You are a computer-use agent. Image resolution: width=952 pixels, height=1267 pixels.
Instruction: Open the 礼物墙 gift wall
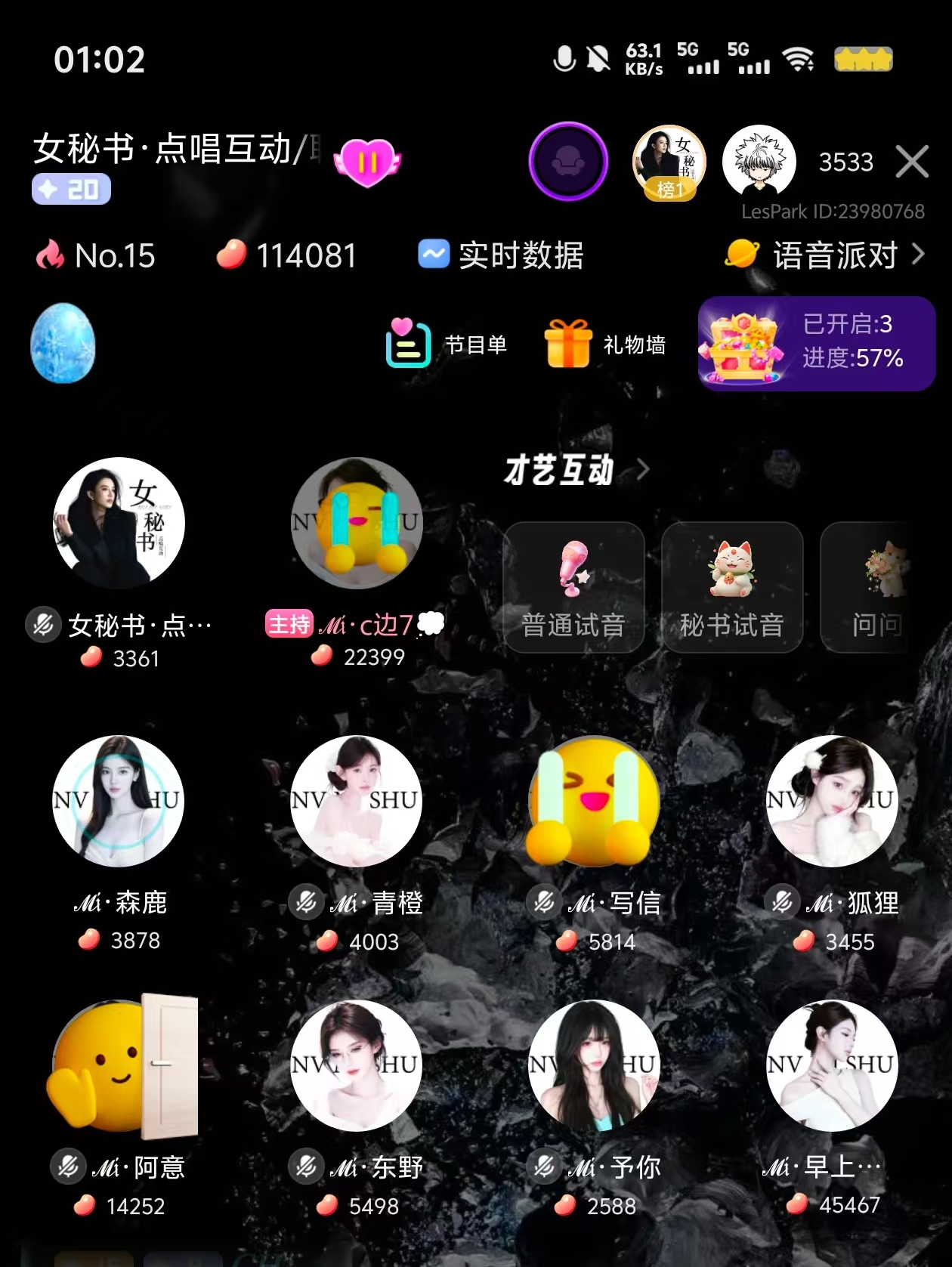[x=605, y=345]
